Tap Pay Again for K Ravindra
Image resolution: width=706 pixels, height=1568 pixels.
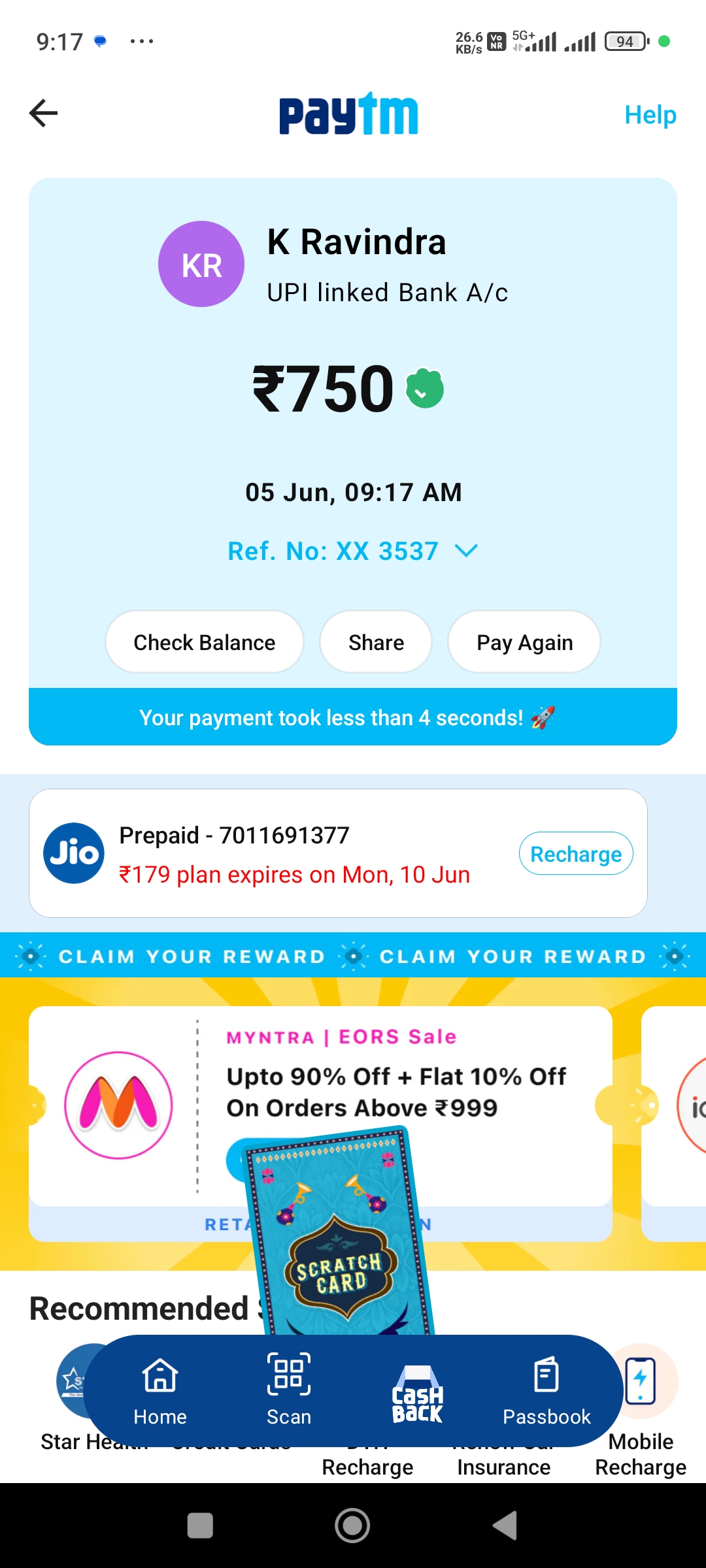coord(524,642)
